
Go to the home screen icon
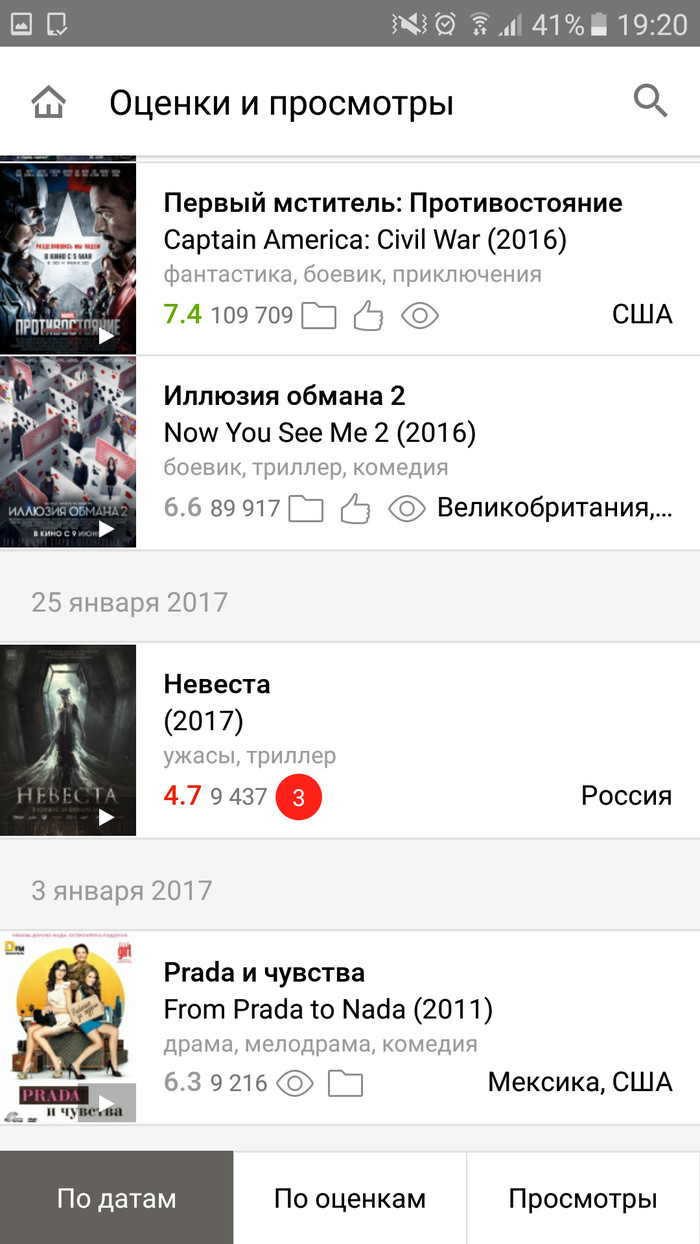(x=48, y=102)
